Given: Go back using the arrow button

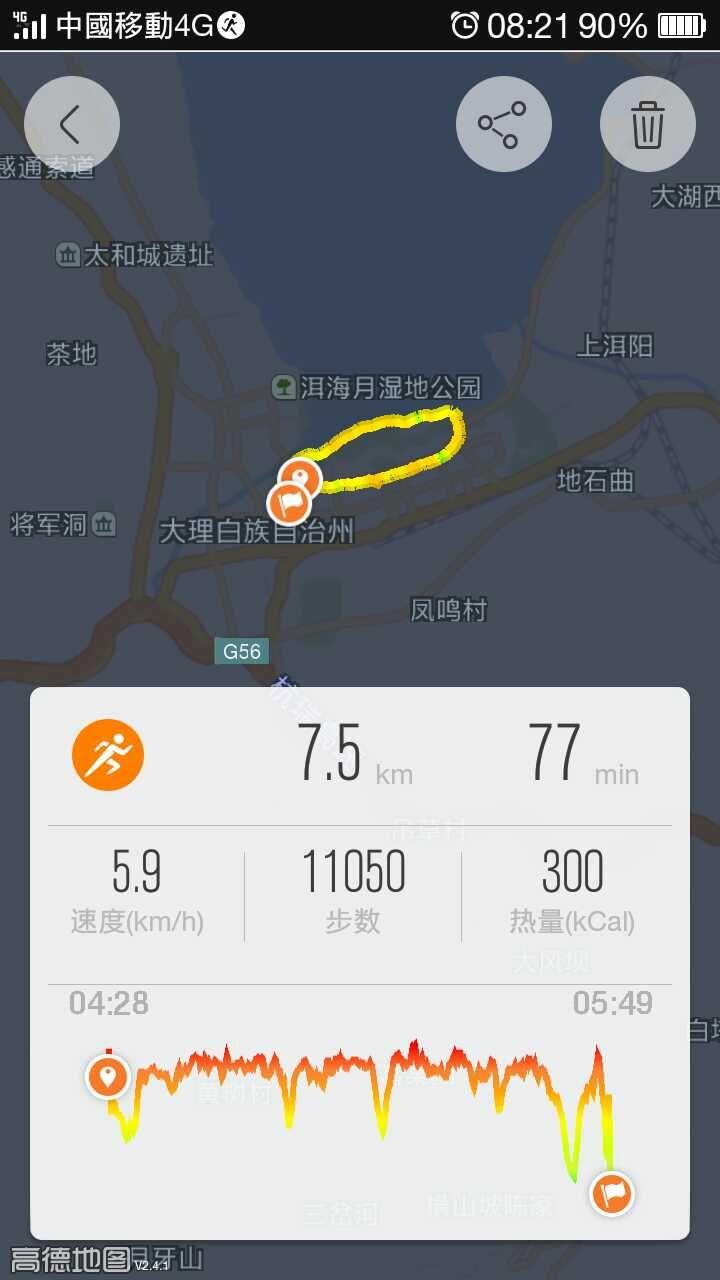Looking at the screenshot, I should point(71,124).
